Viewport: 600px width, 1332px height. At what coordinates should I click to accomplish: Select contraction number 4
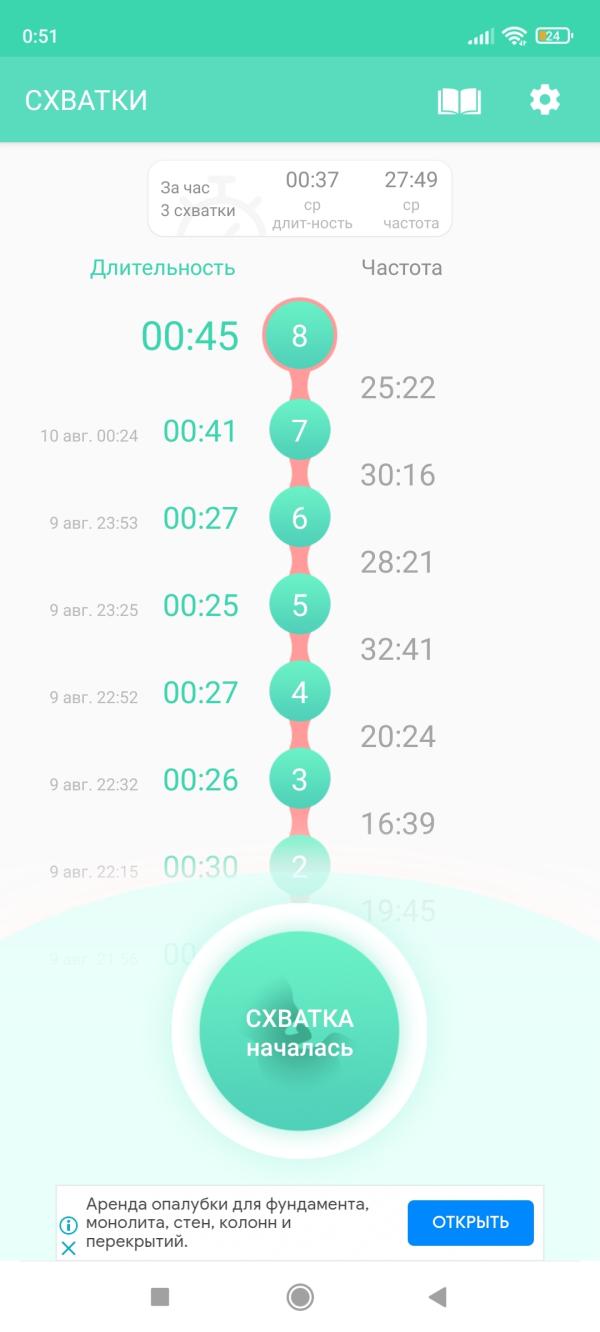299,692
